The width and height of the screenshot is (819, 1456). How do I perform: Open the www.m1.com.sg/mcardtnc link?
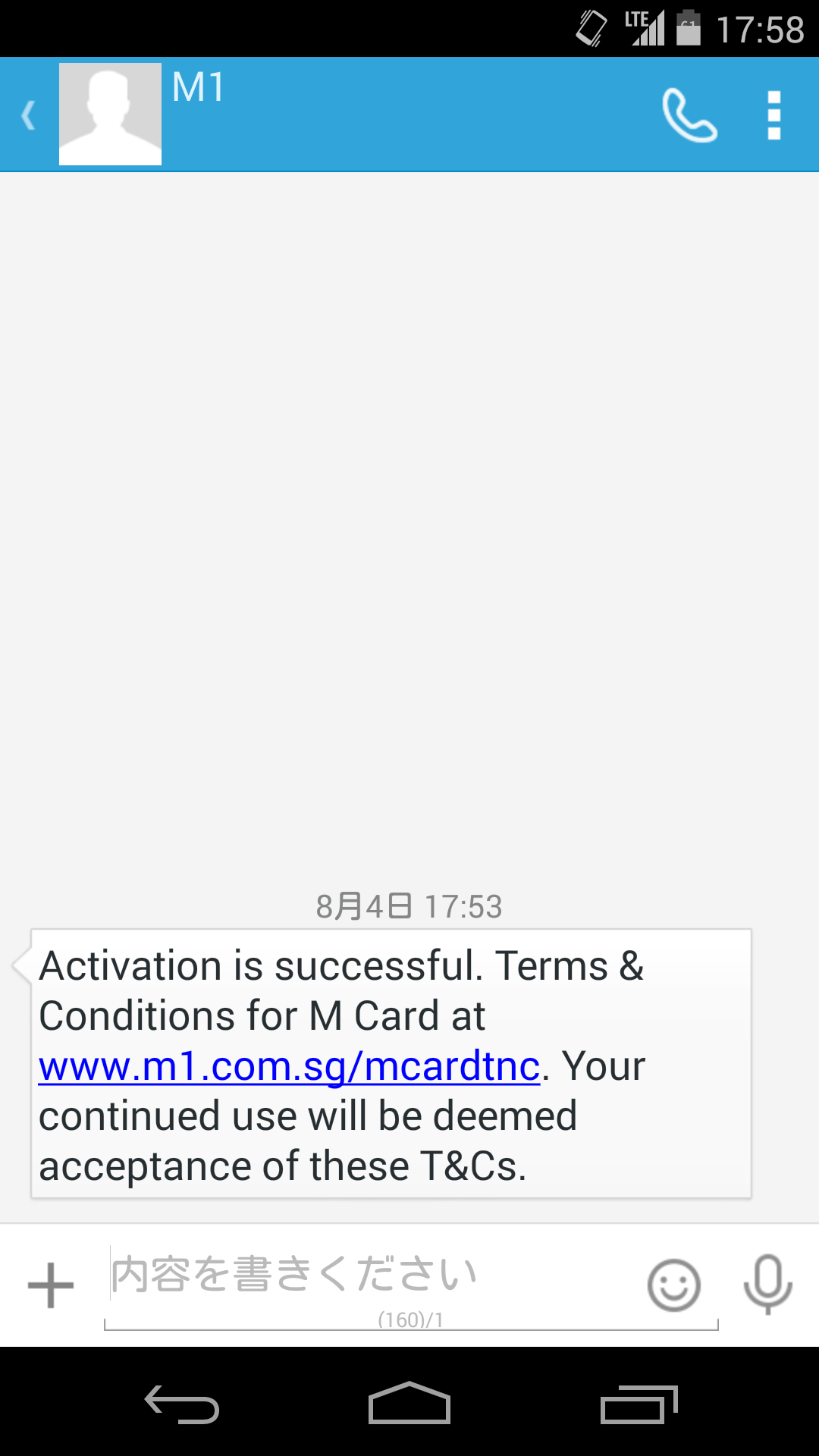[x=289, y=1066]
